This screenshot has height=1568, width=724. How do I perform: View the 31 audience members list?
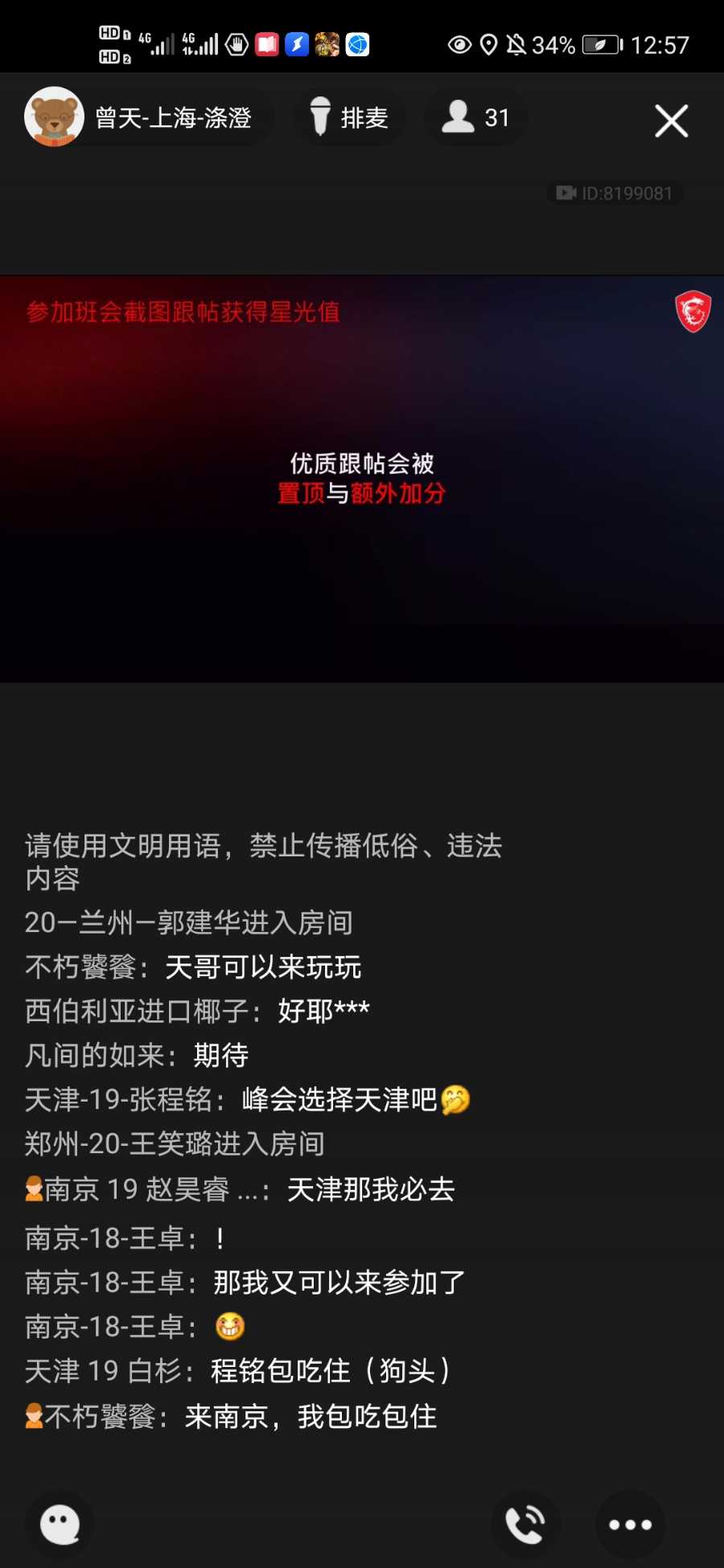point(476,117)
